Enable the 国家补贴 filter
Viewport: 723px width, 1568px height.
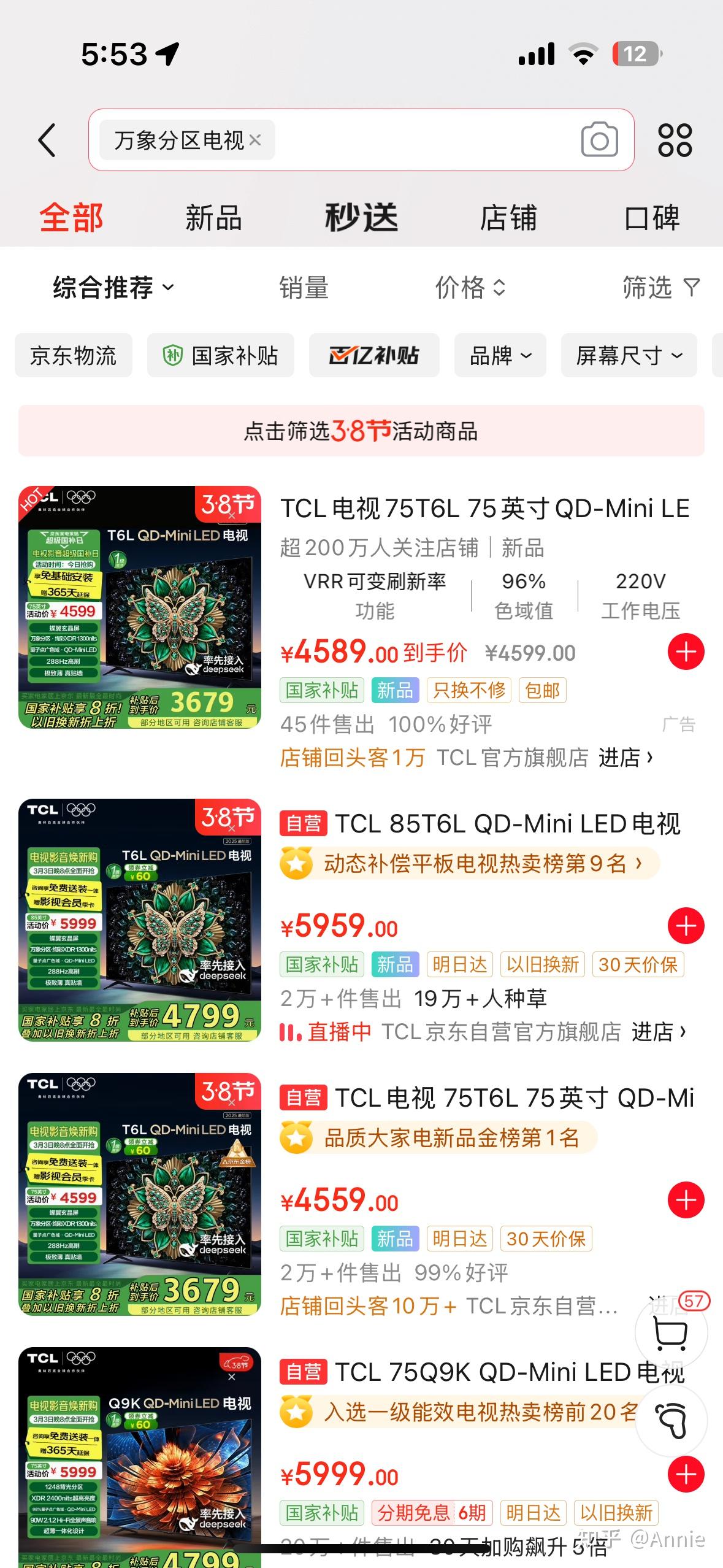click(219, 355)
